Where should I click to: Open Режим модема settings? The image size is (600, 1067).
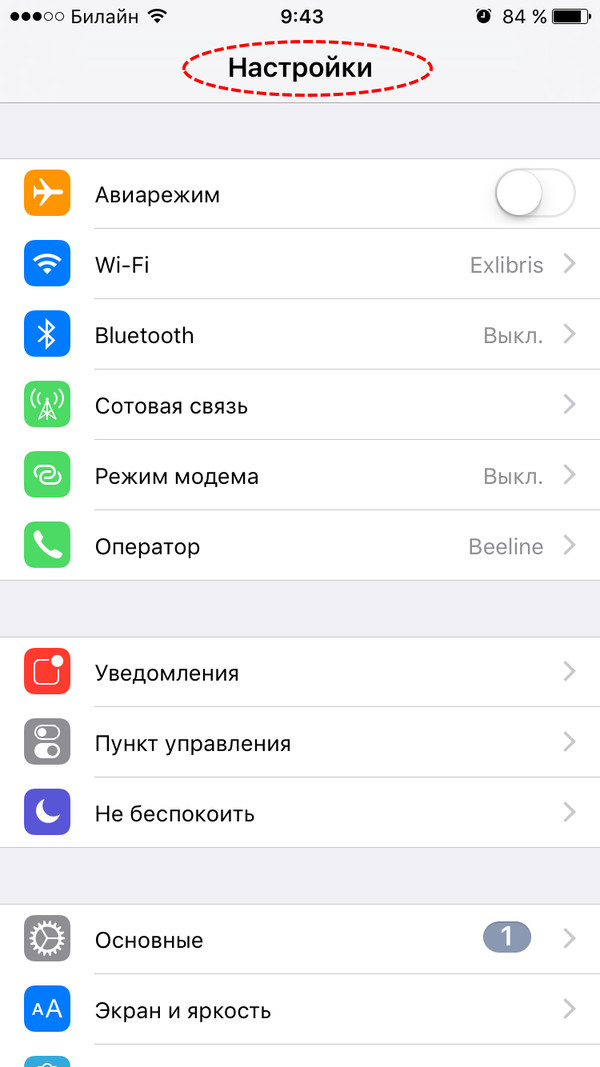300,476
